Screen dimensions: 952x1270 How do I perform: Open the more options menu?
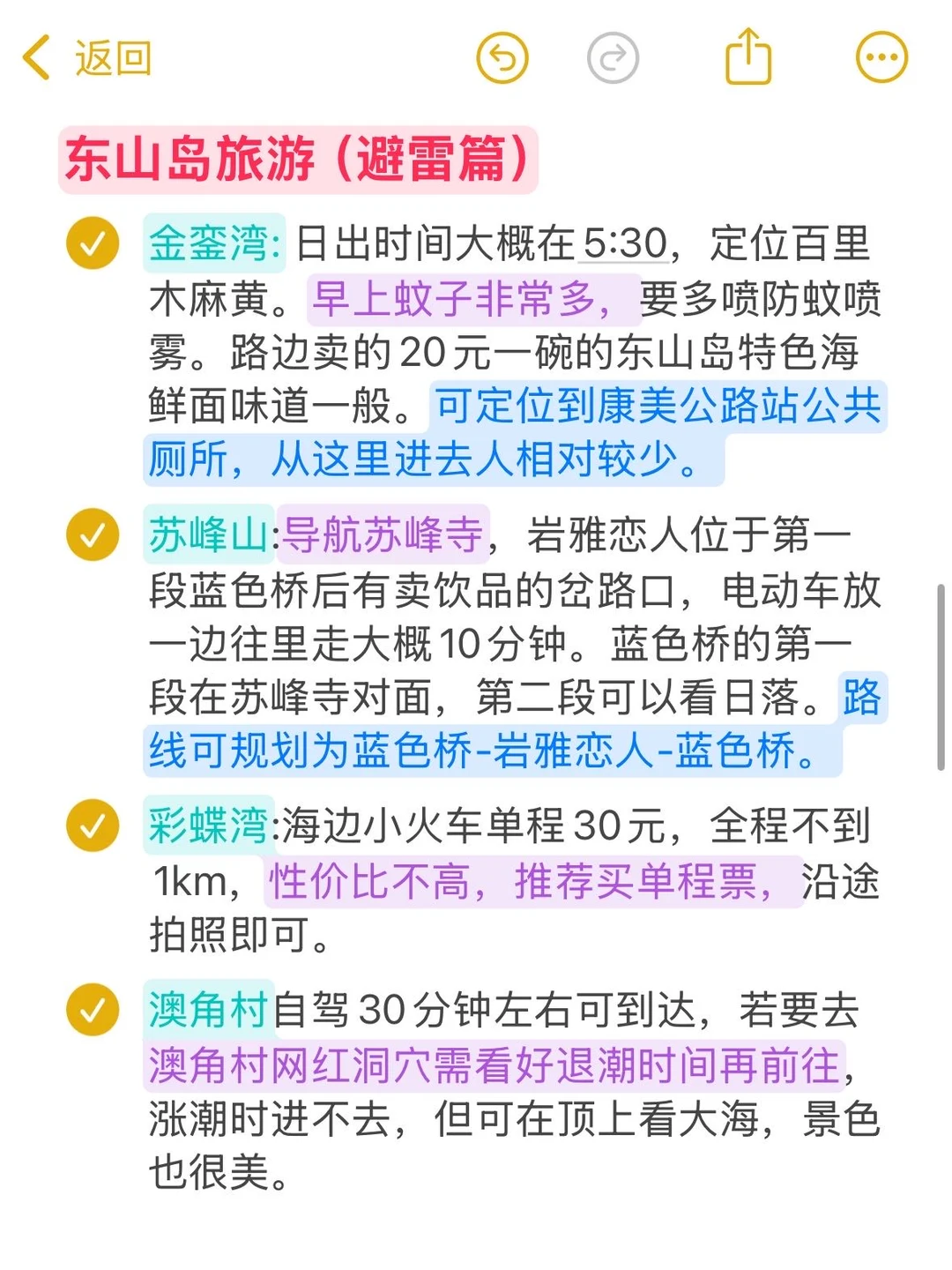[x=881, y=58]
